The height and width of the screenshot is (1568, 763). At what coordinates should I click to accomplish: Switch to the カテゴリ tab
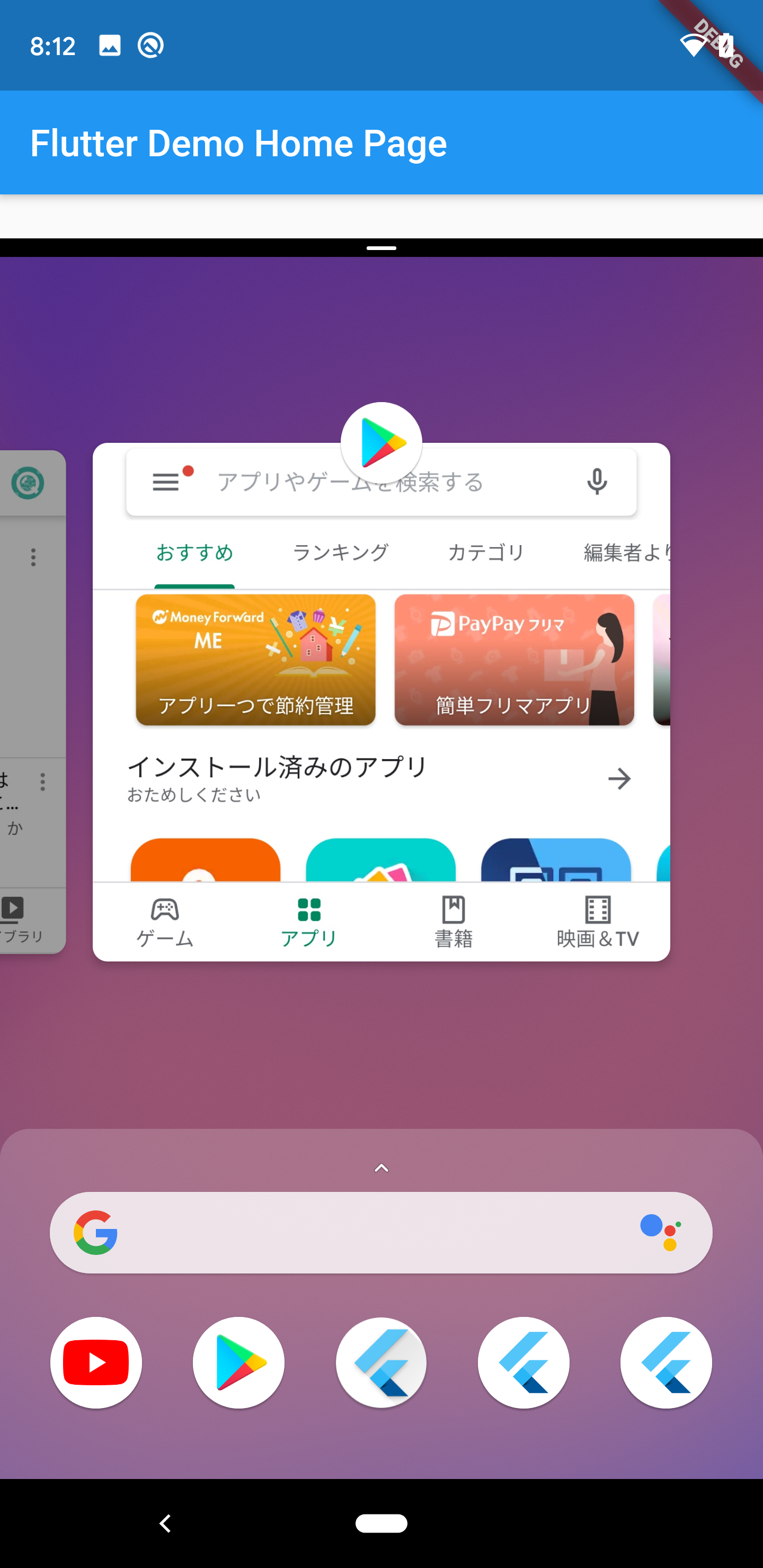click(x=486, y=552)
